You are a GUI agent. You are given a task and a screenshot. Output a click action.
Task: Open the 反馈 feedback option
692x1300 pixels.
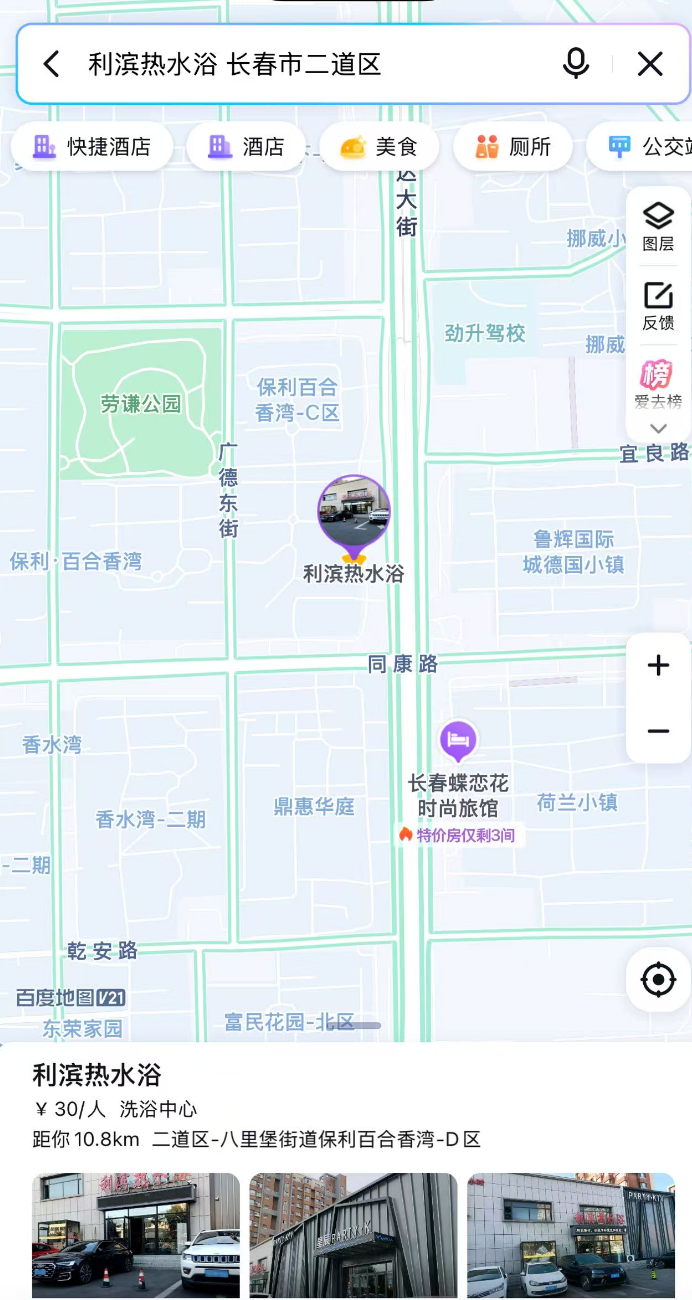pos(658,306)
